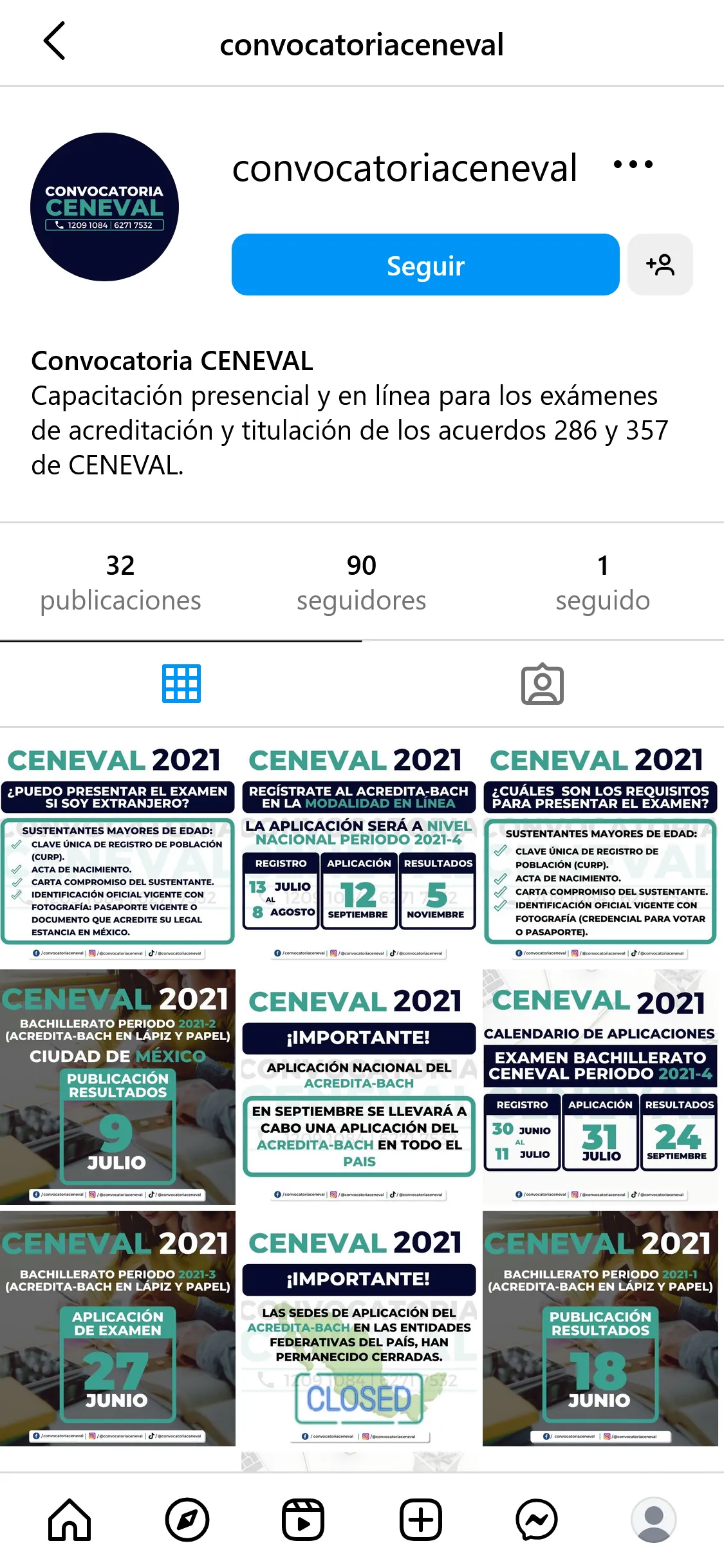Open the Acredita-Bach modalidad en línea post
Viewport: 724px width, 1568px height.
[359, 848]
